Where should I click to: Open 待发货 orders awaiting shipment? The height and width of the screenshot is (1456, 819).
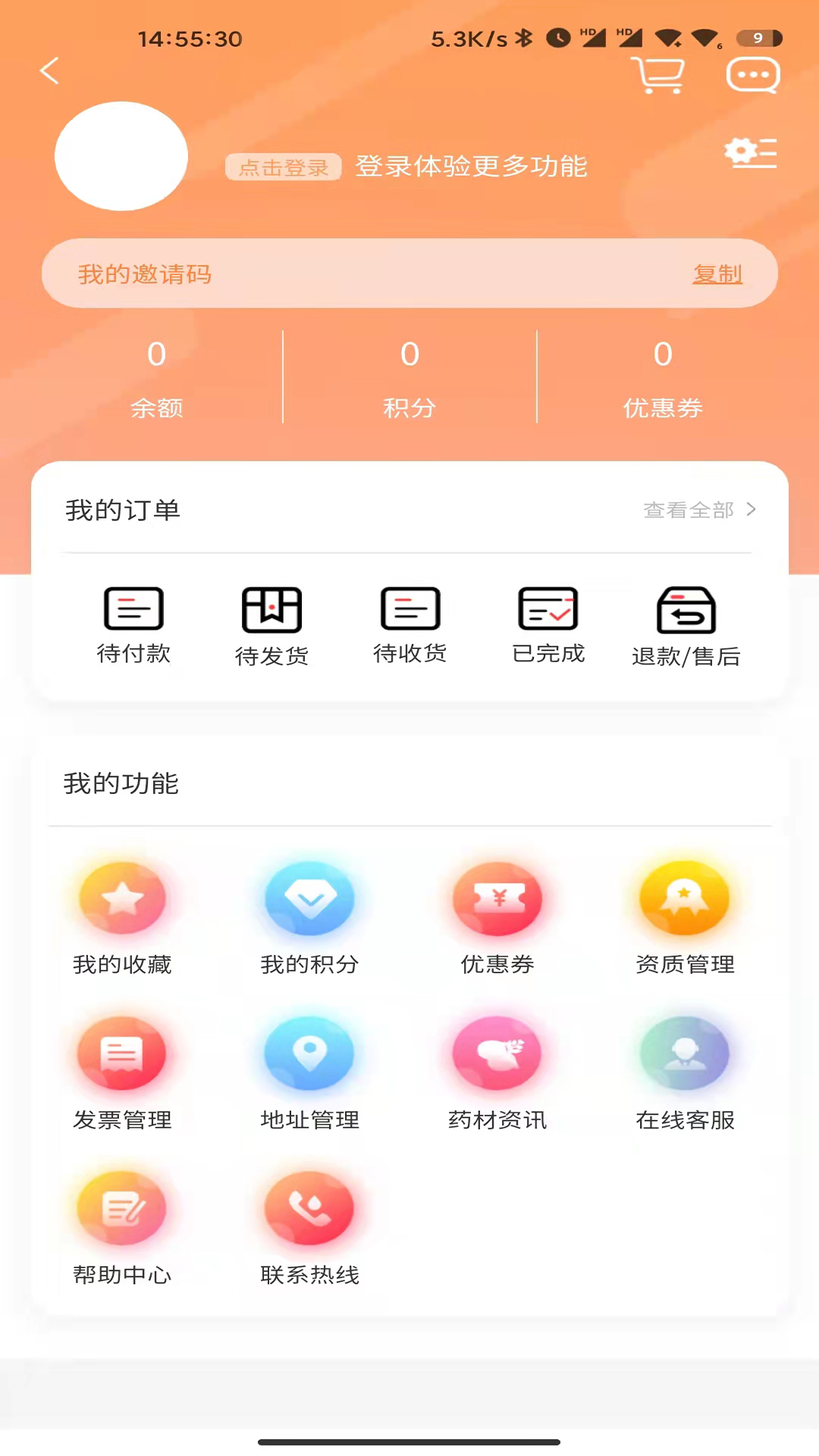pyautogui.click(x=271, y=626)
